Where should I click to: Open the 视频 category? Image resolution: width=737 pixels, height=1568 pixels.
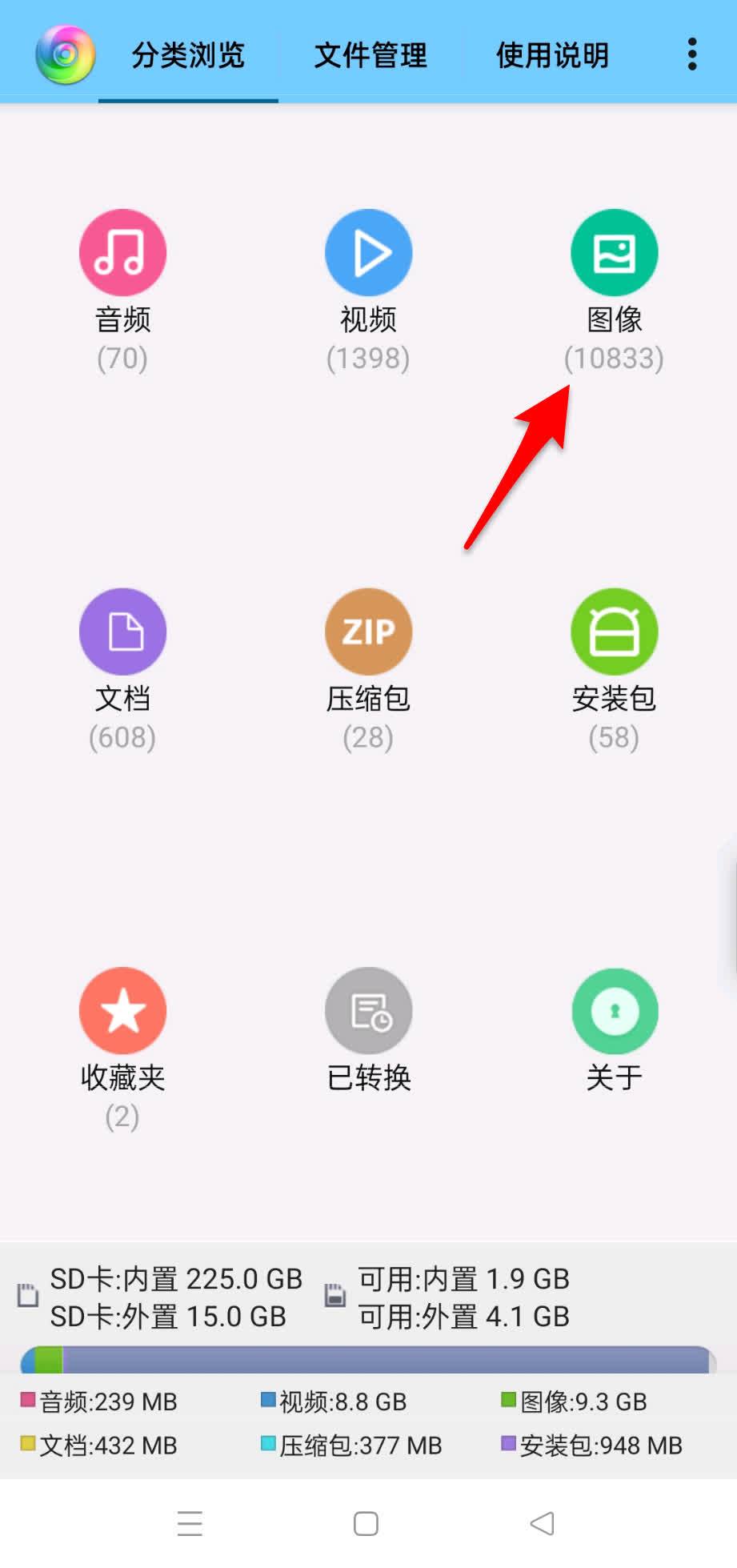coord(368,253)
